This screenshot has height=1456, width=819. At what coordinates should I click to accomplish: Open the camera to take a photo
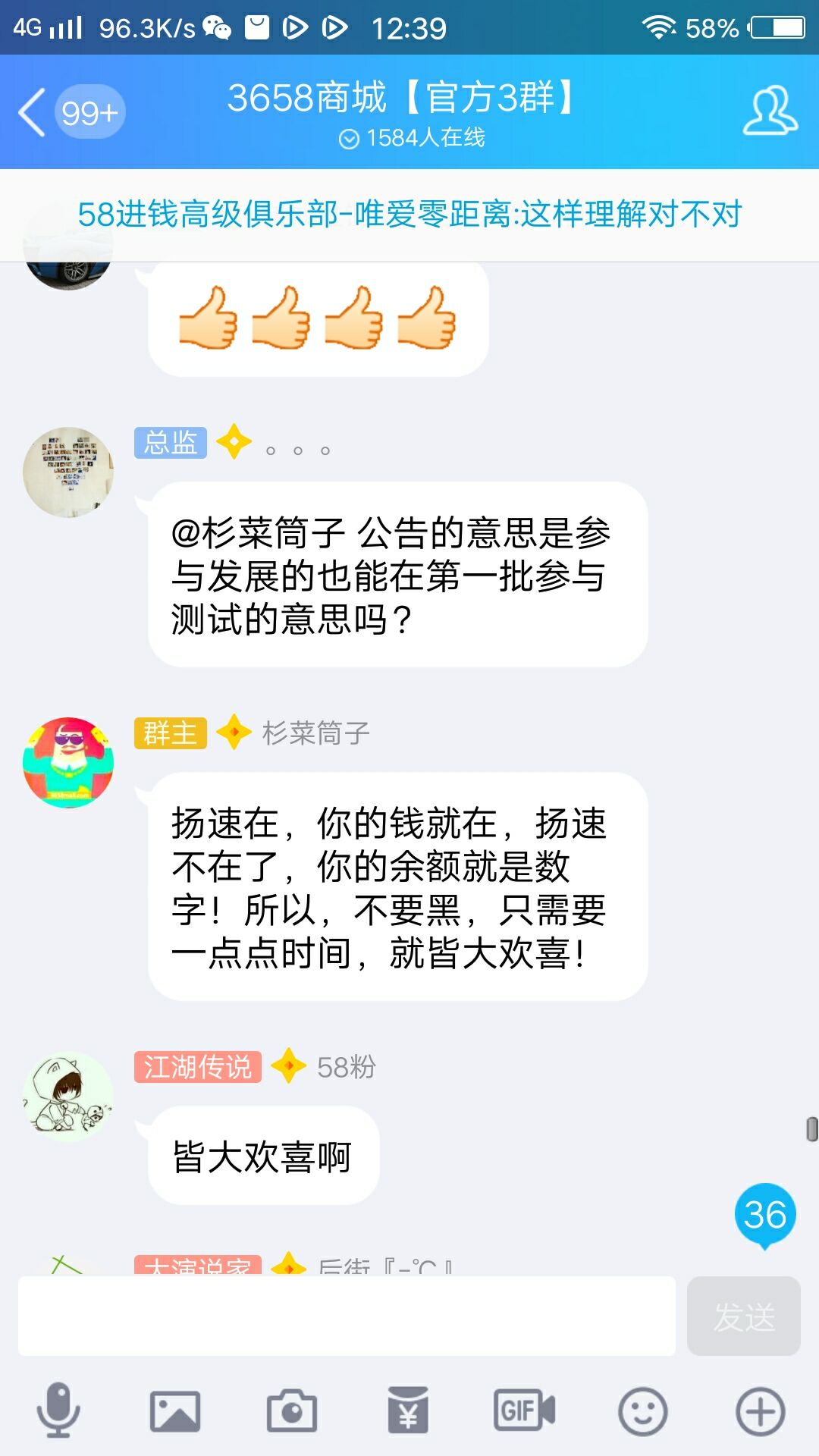click(x=292, y=1410)
